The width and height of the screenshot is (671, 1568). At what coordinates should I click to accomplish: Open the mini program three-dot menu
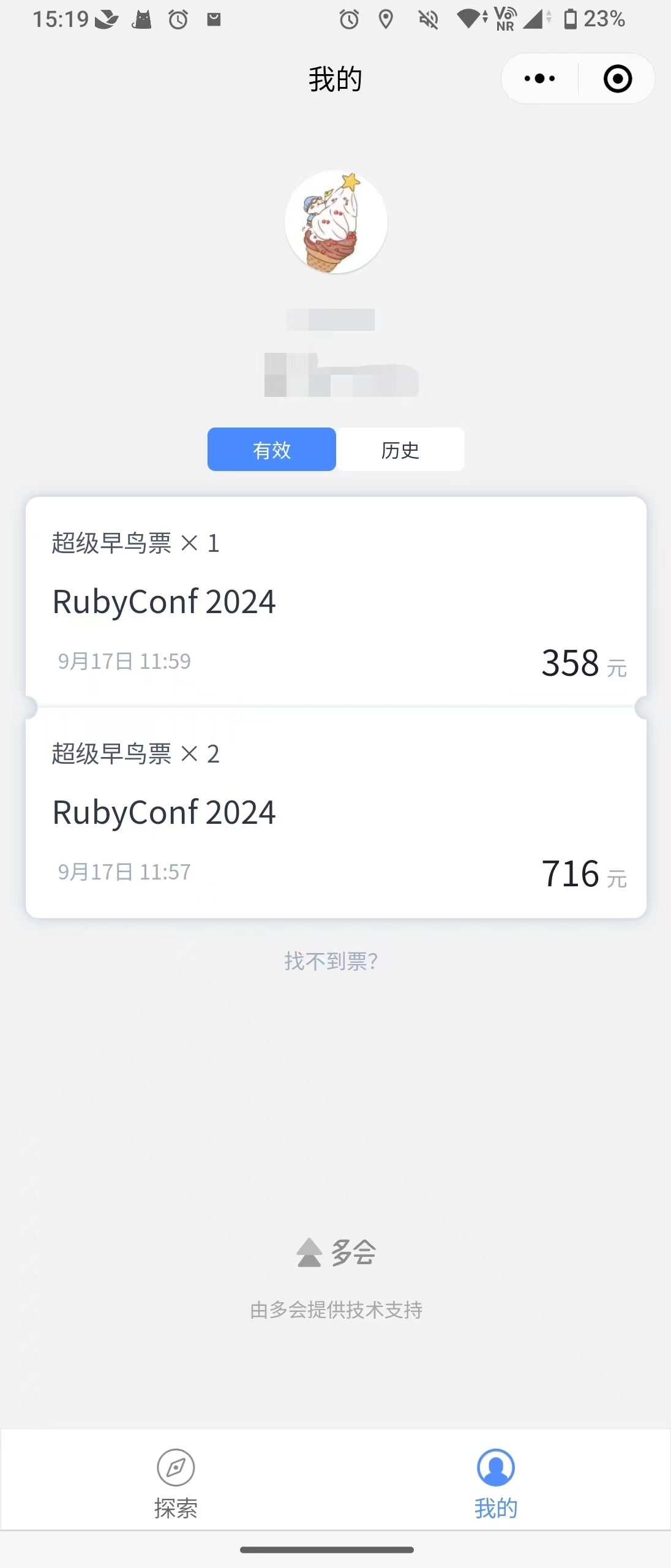[539, 78]
